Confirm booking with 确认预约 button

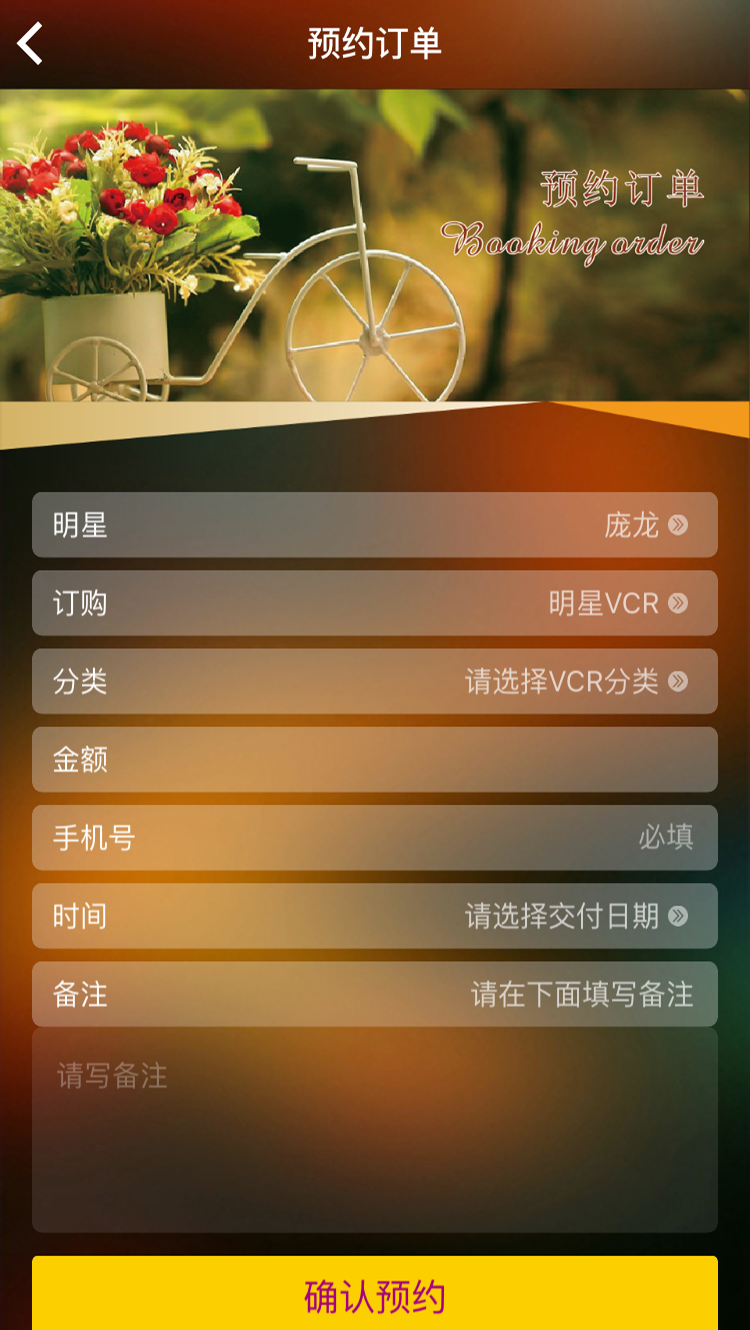click(x=375, y=1295)
